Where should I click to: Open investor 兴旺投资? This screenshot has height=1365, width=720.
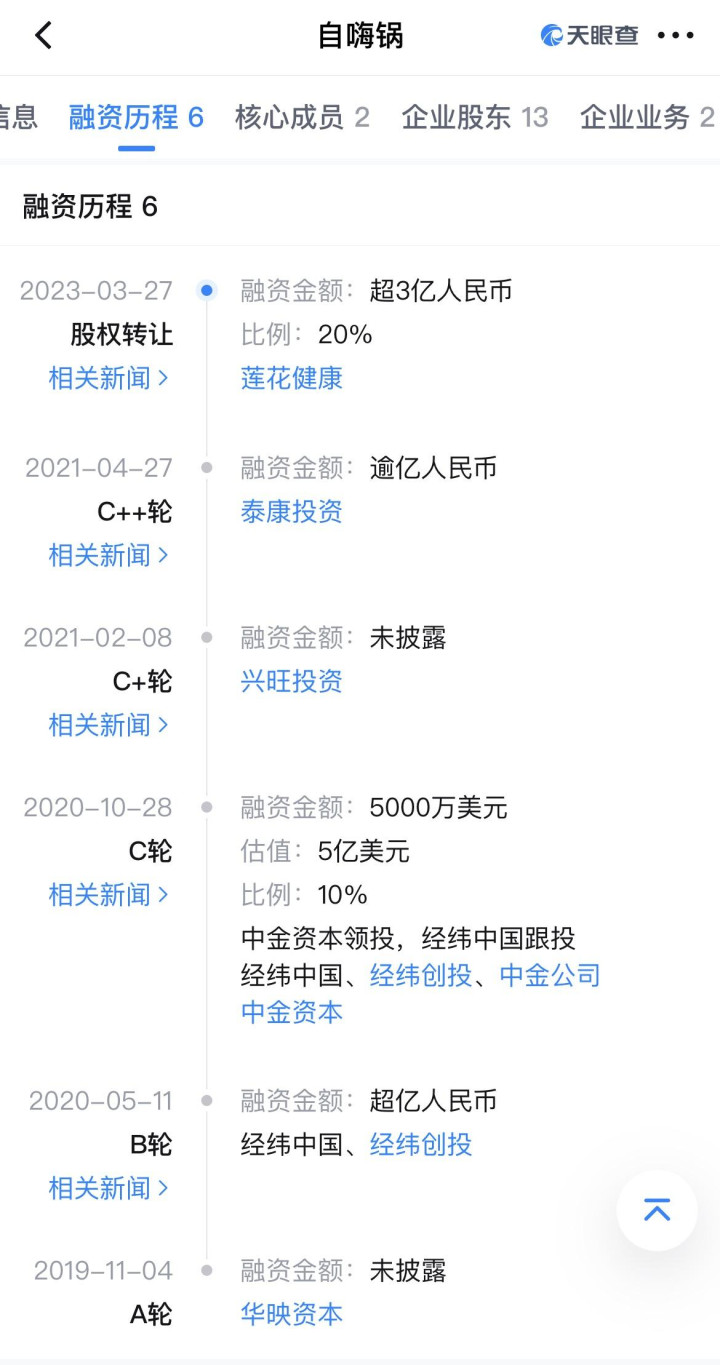(x=292, y=682)
